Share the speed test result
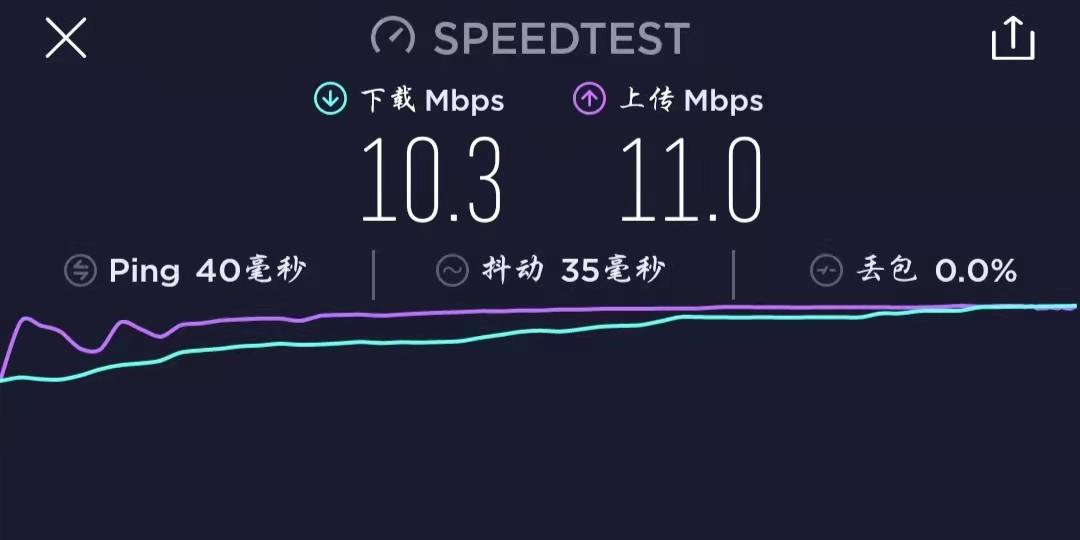The height and width of the screenshot is (540, 1080). 1012,39
